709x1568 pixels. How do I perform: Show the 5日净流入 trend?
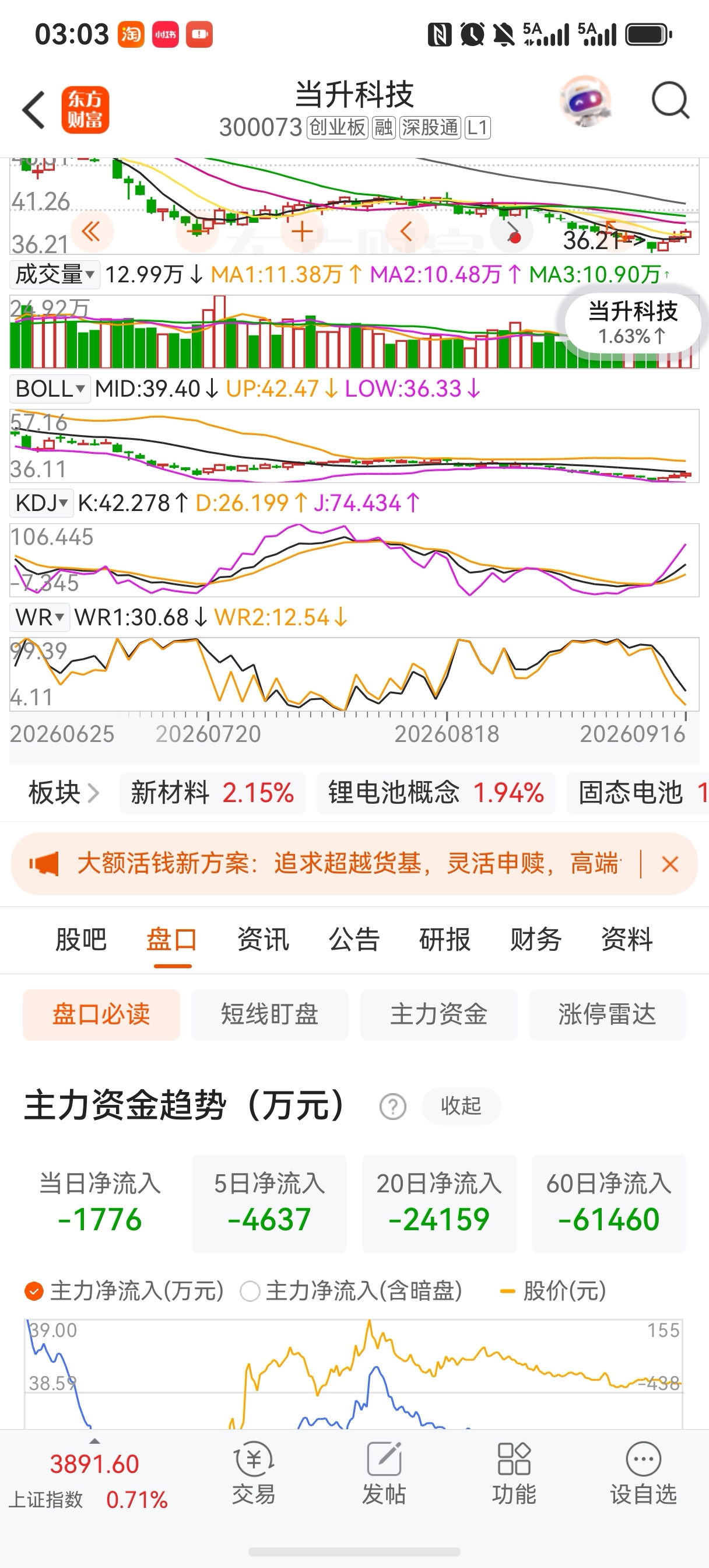pyautogui.click(x=269, y=1203)
